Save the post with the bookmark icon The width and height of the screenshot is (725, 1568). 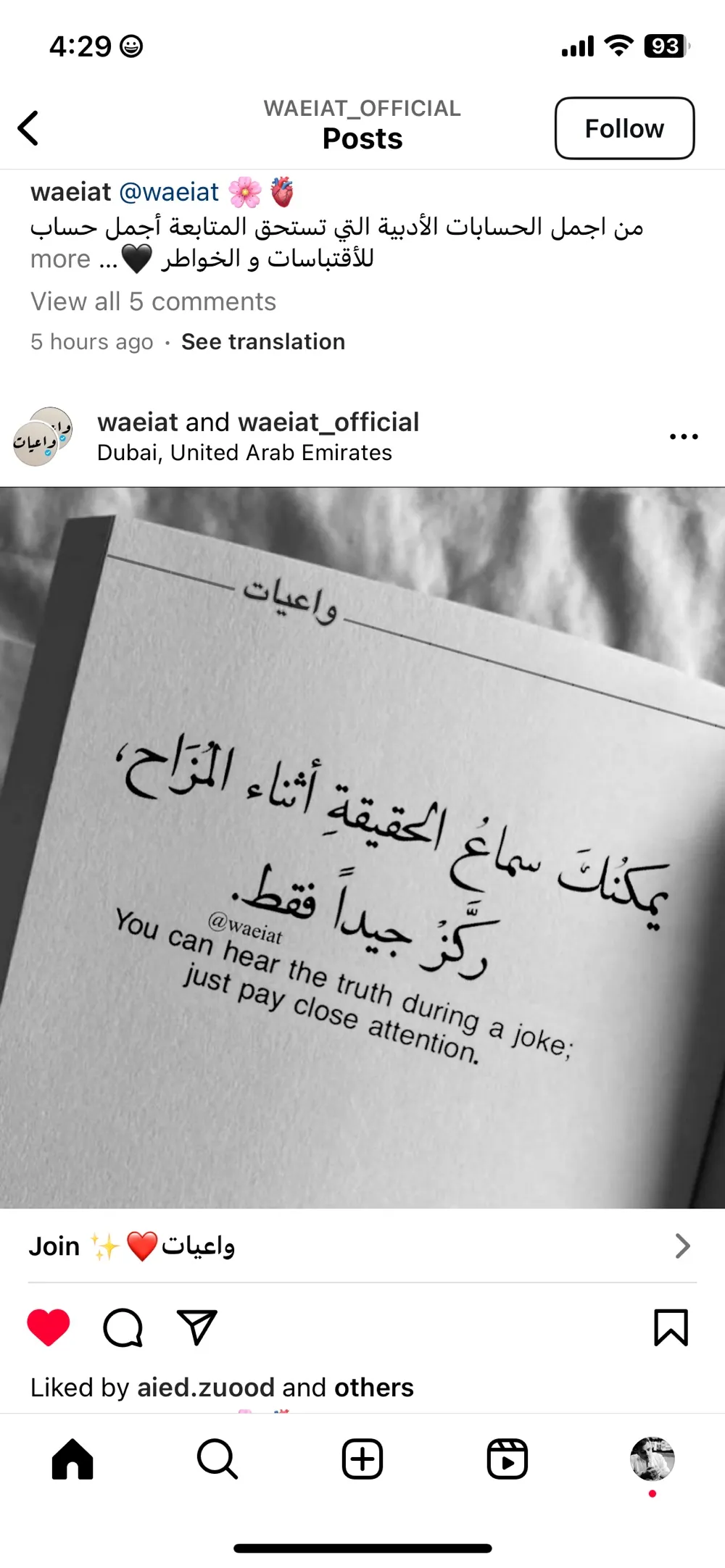[x=671, y=1327]
